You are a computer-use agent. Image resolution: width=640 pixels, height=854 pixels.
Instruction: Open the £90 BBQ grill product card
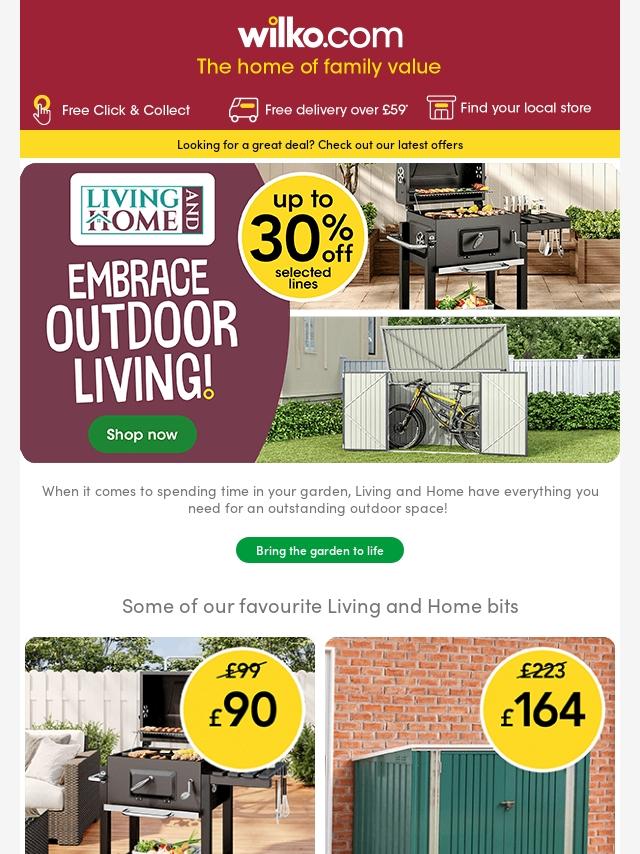pos(170,745)
